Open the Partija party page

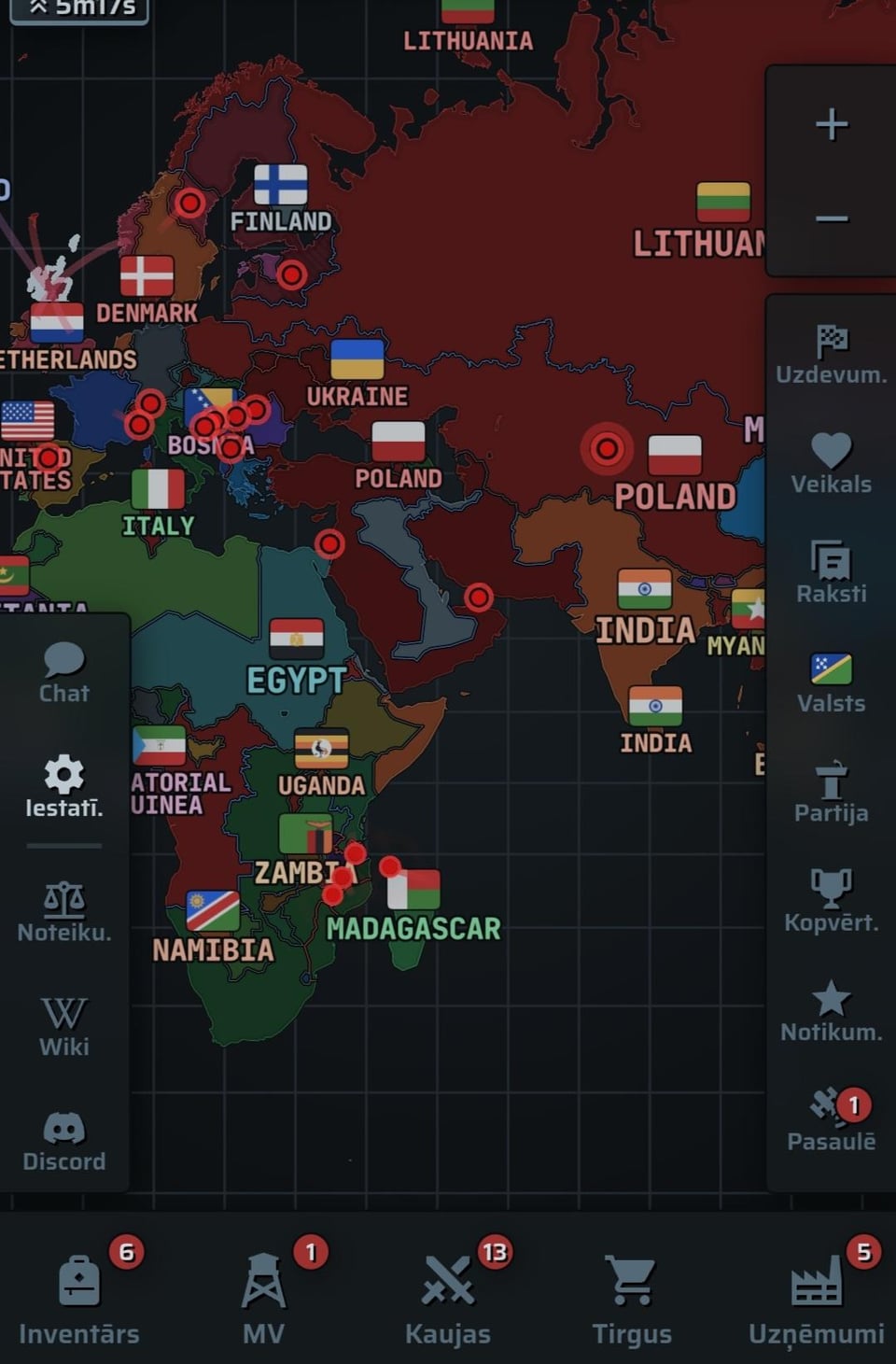coord(831,793)
